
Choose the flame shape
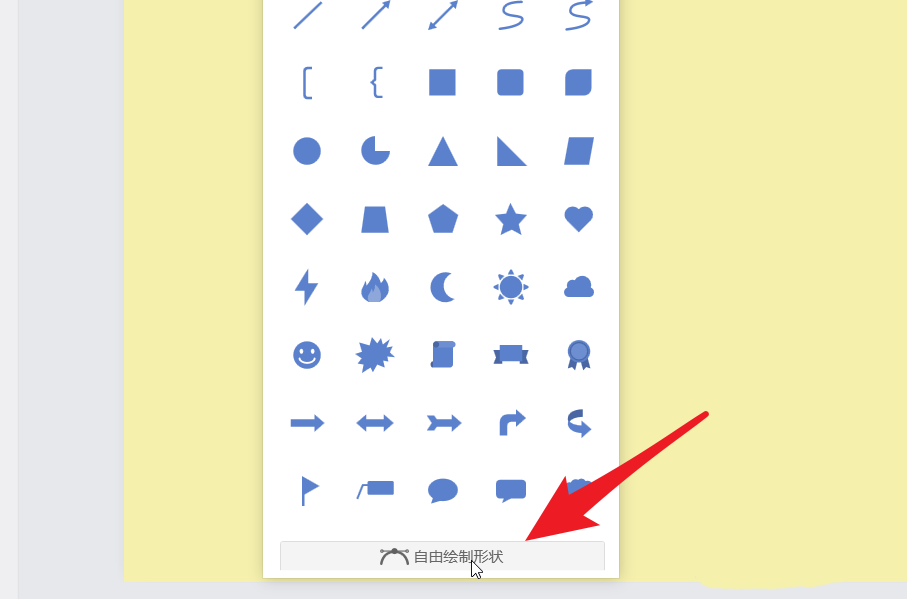pos(375,288)
